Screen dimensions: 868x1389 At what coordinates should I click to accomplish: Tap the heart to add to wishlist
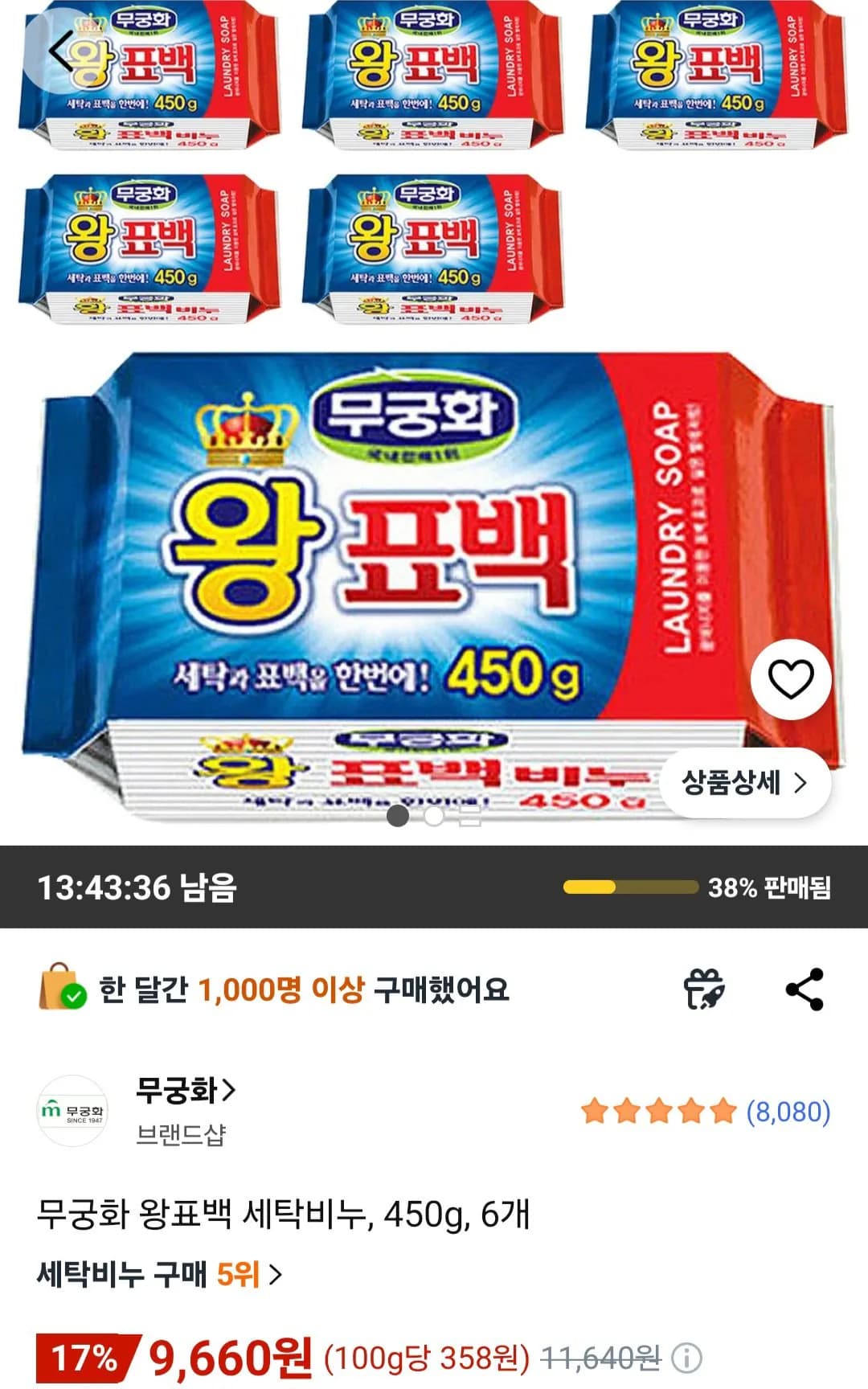(x=791, y=679)
